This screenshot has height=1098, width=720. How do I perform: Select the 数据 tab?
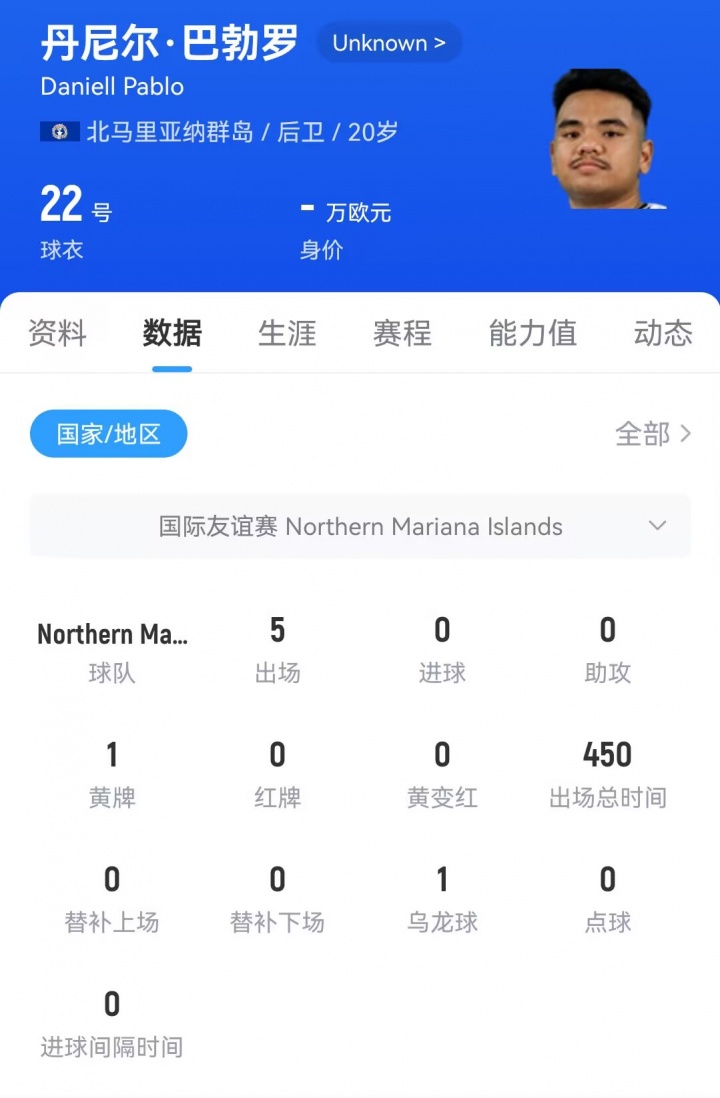tap(172, 333)
